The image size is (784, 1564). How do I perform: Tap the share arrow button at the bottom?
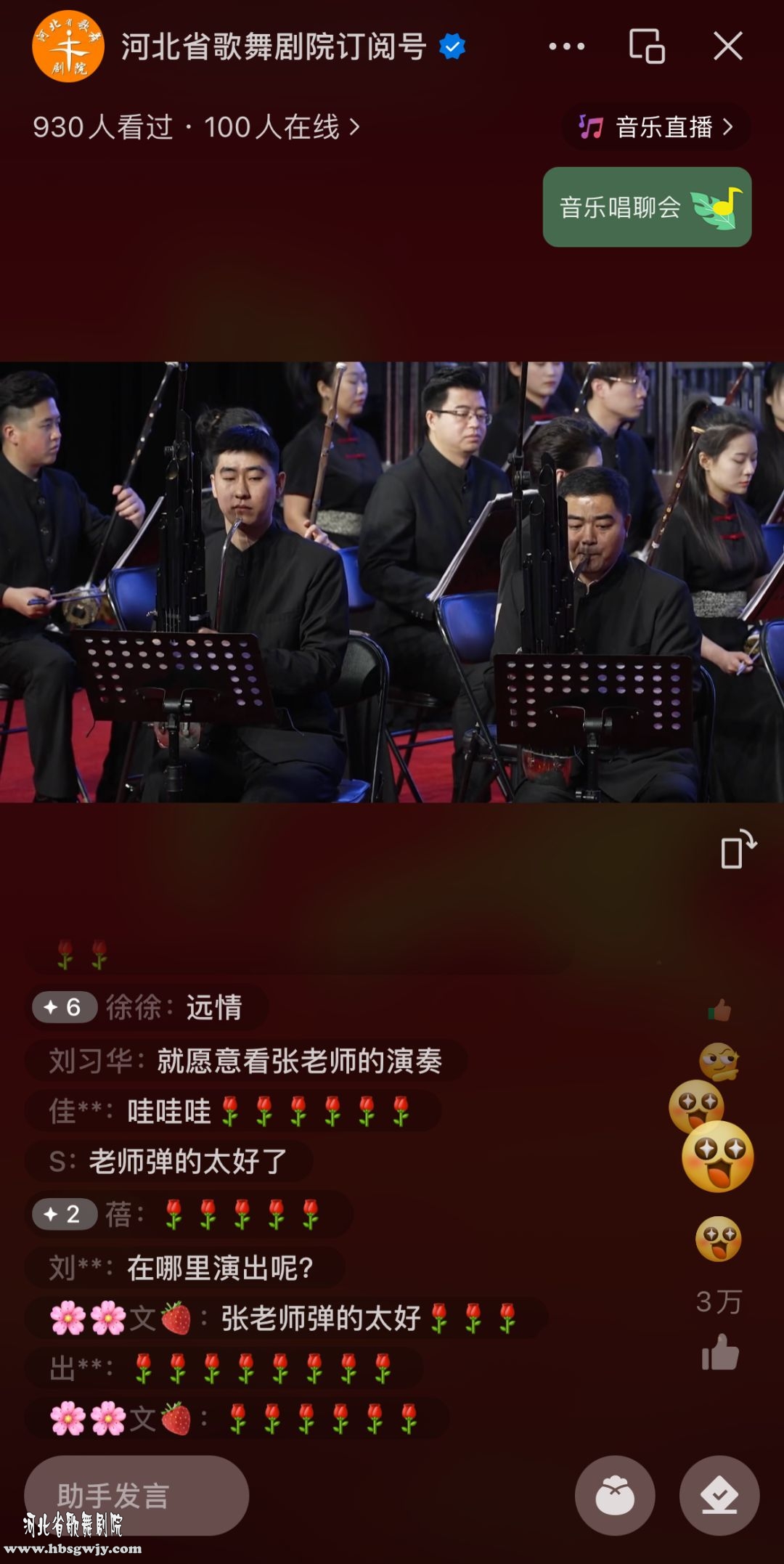pos(719,1496)
